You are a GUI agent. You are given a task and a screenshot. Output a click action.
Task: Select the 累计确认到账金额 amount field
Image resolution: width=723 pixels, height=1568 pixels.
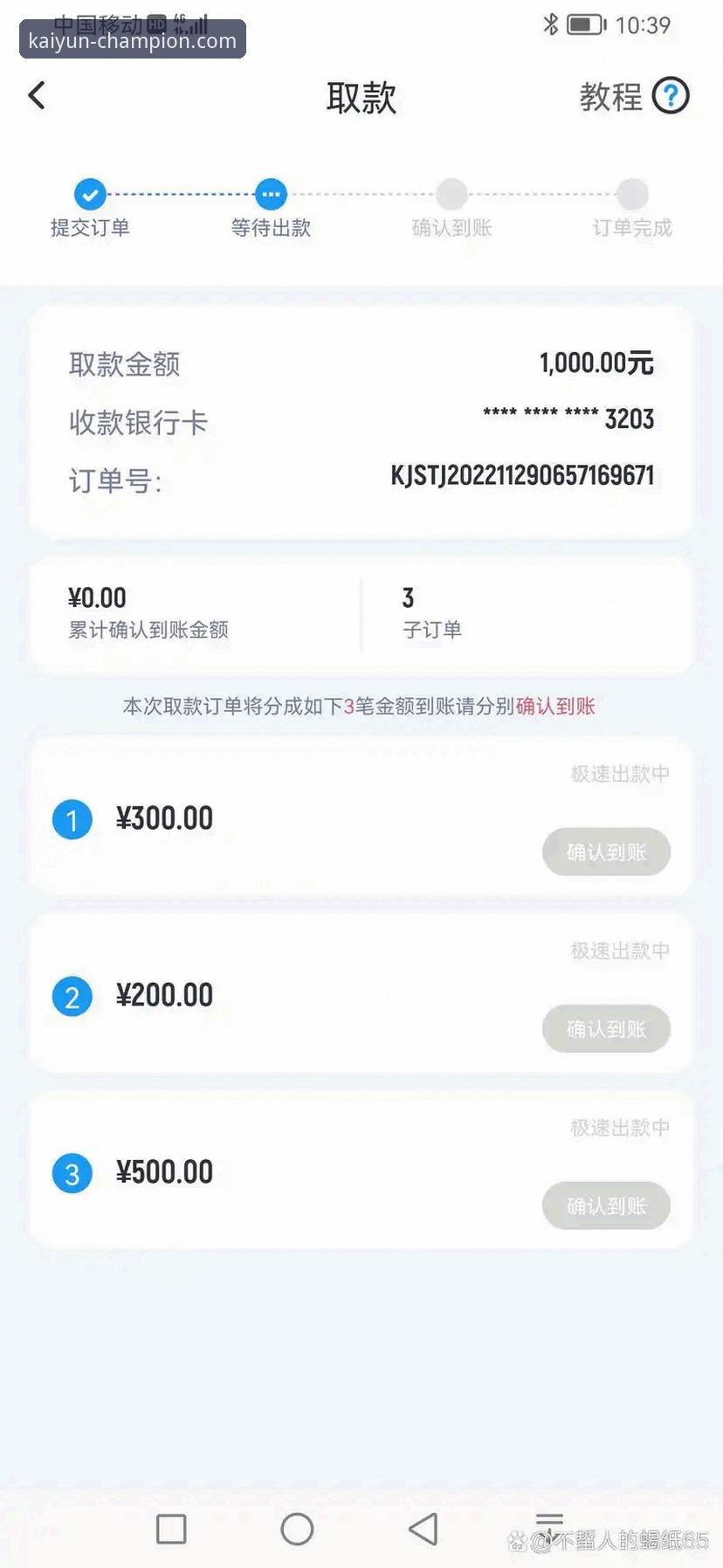click(x=148, y=611)
